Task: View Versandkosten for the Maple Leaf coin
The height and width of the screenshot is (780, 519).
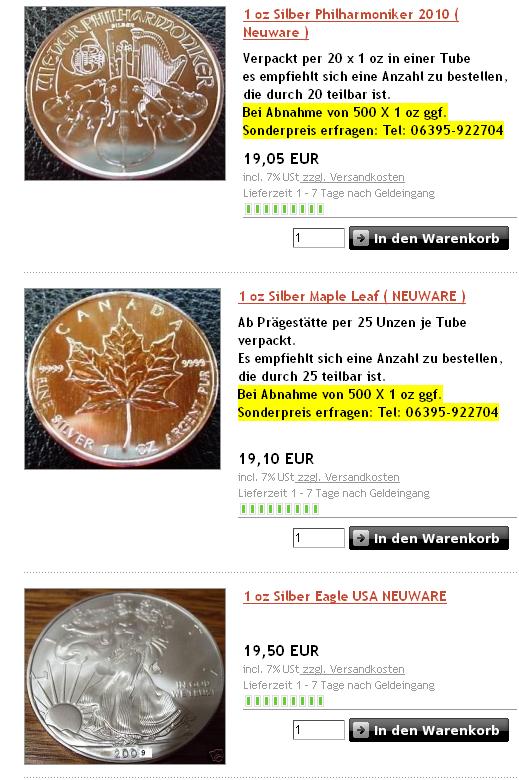Action: coord(348,478)
